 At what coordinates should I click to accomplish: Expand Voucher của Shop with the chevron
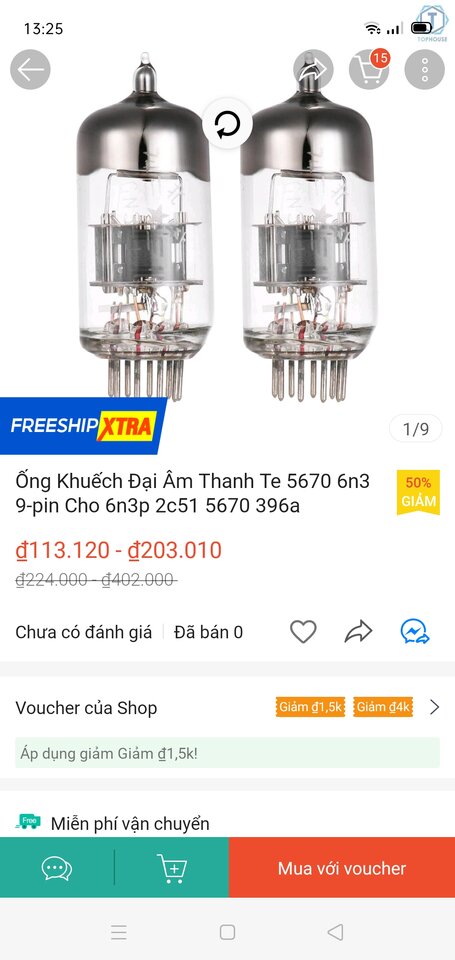click(x=434, y=707)
